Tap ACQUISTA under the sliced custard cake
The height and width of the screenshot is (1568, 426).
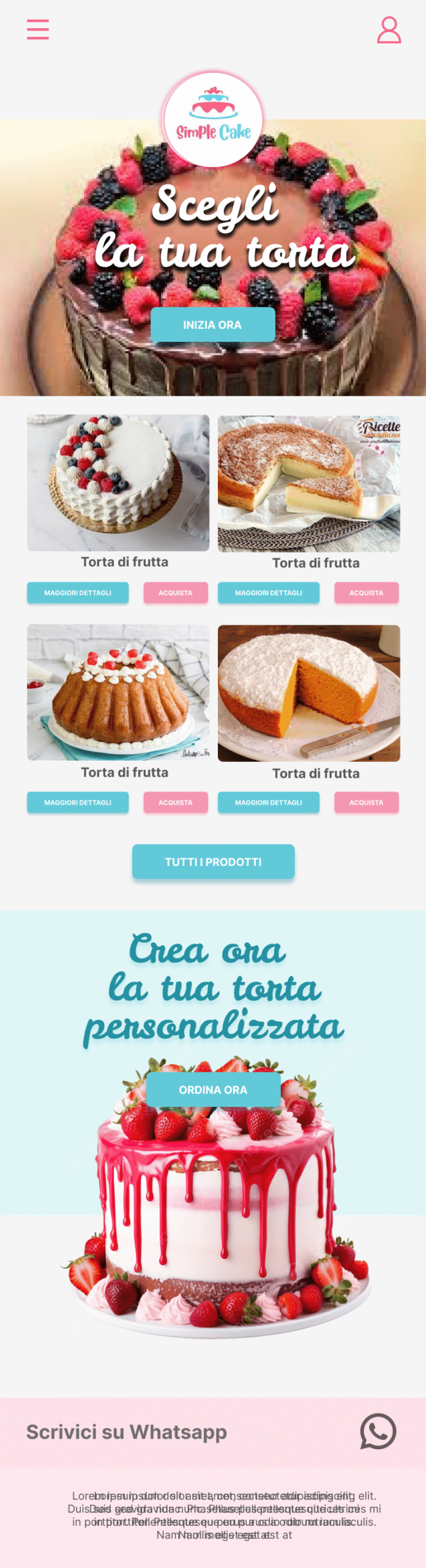pos(366,593)
